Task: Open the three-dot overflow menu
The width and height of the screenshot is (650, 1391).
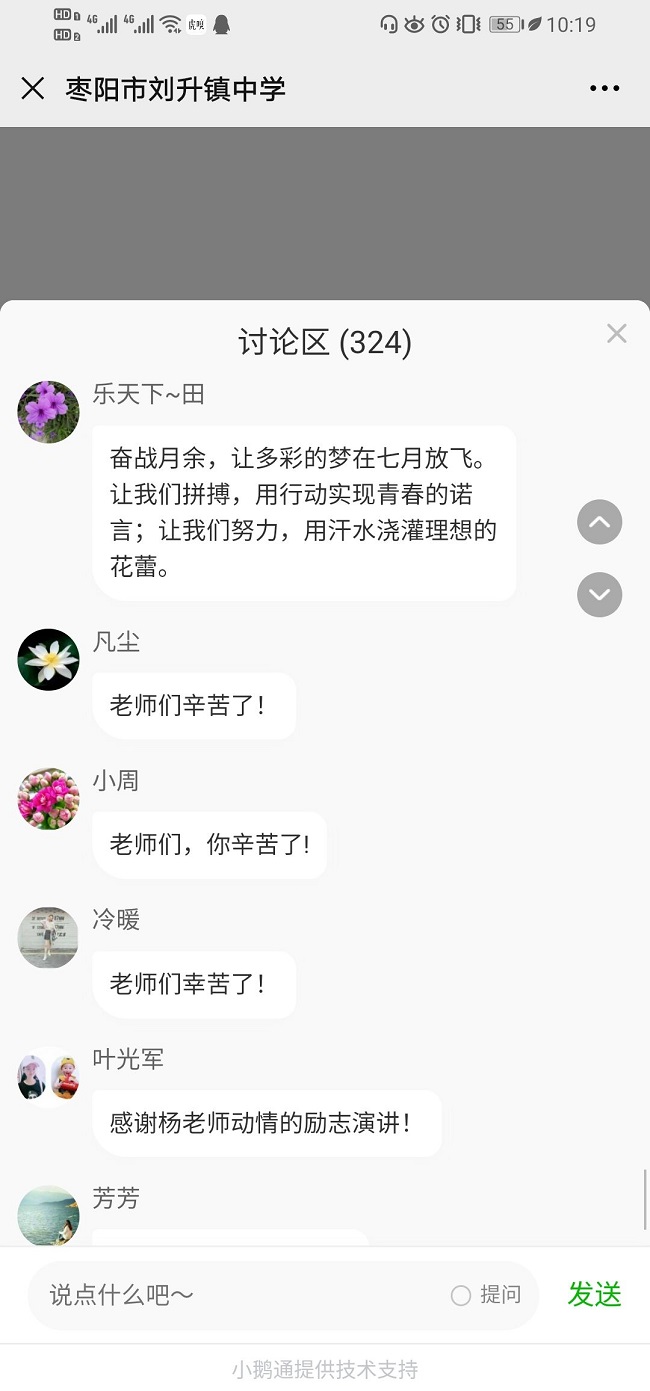Action: [604, 88]
